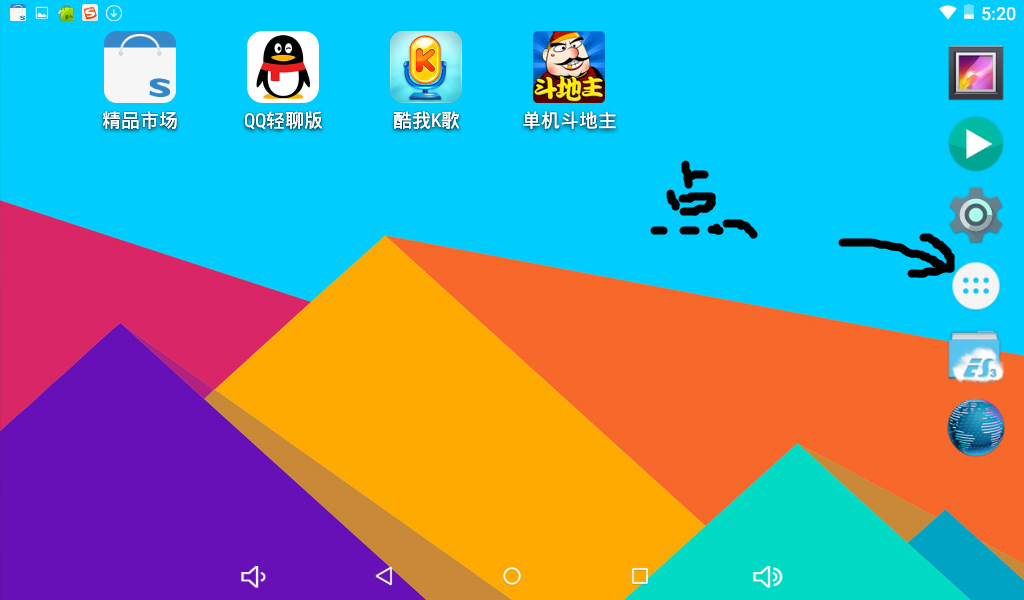
Task: Open ES File Explorer
Action: [x=975, y=357]
